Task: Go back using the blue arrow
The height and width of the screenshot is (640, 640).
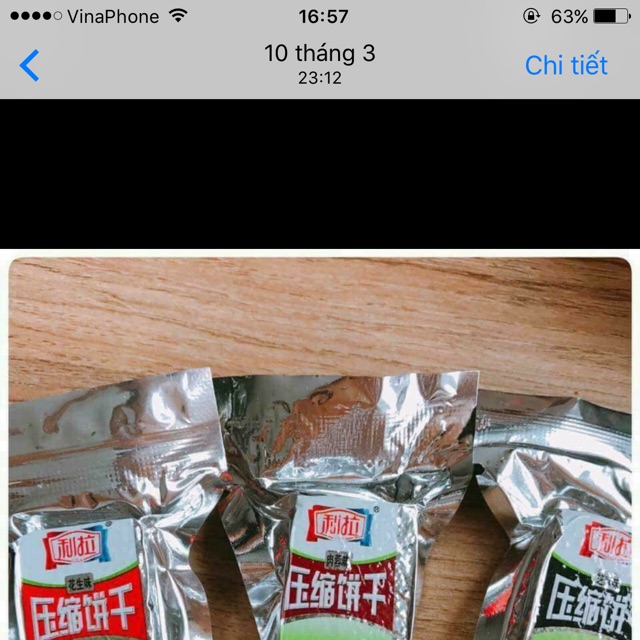Action: 30,66
